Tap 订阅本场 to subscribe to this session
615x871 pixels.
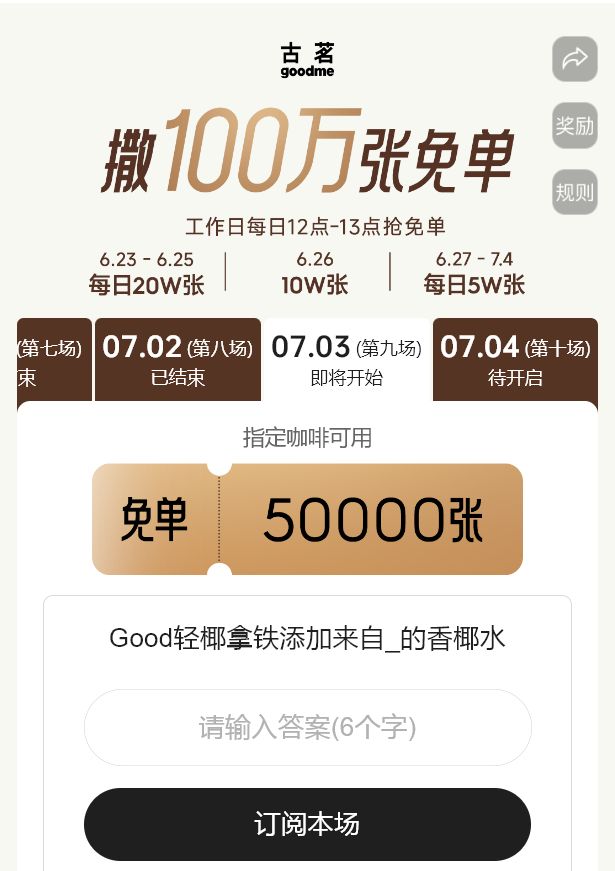307,824
